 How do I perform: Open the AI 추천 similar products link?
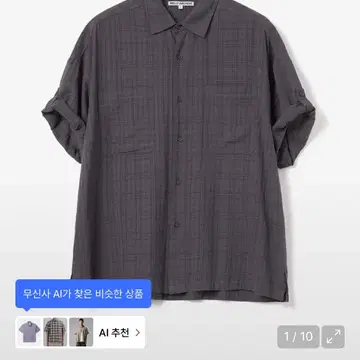pos(119,332)
